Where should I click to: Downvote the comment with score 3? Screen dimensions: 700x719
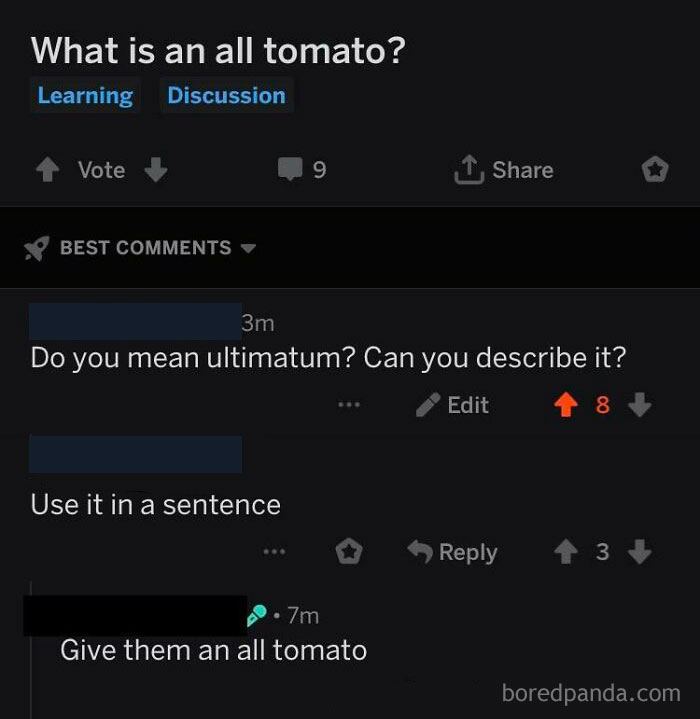(641, 552)
